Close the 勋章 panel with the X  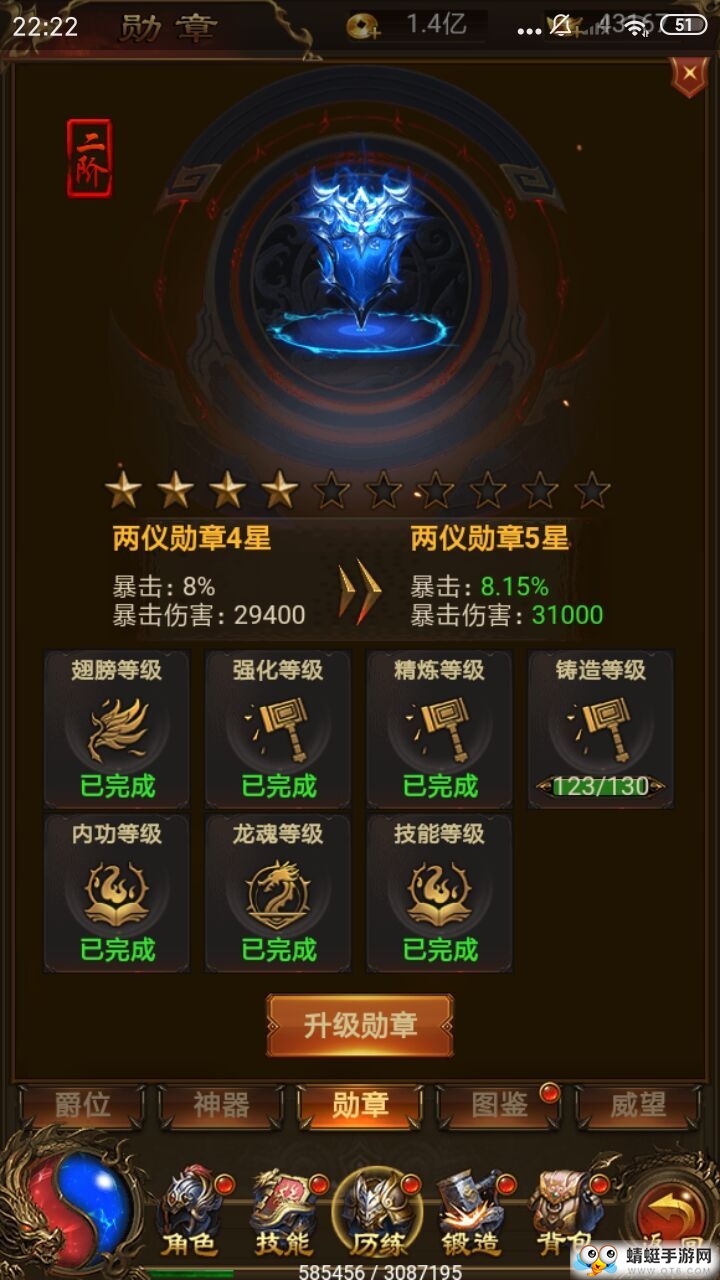[688, 75]
